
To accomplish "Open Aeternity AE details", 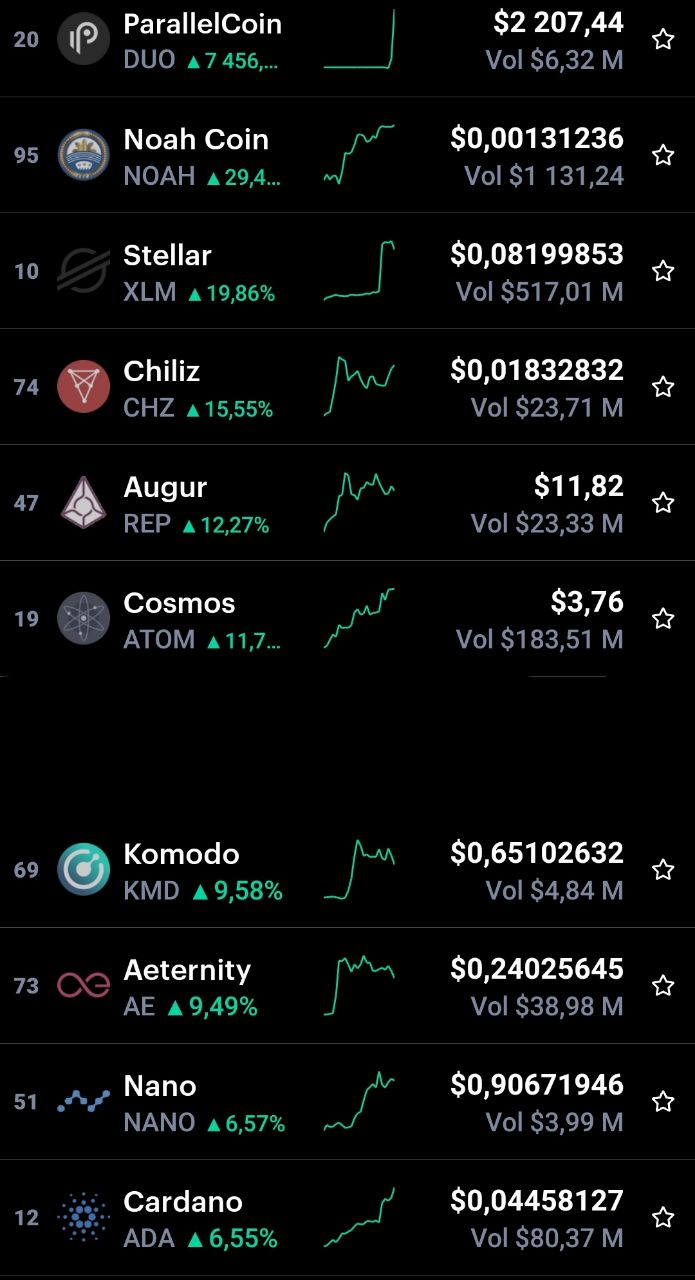I will click(x=347, y=986).
